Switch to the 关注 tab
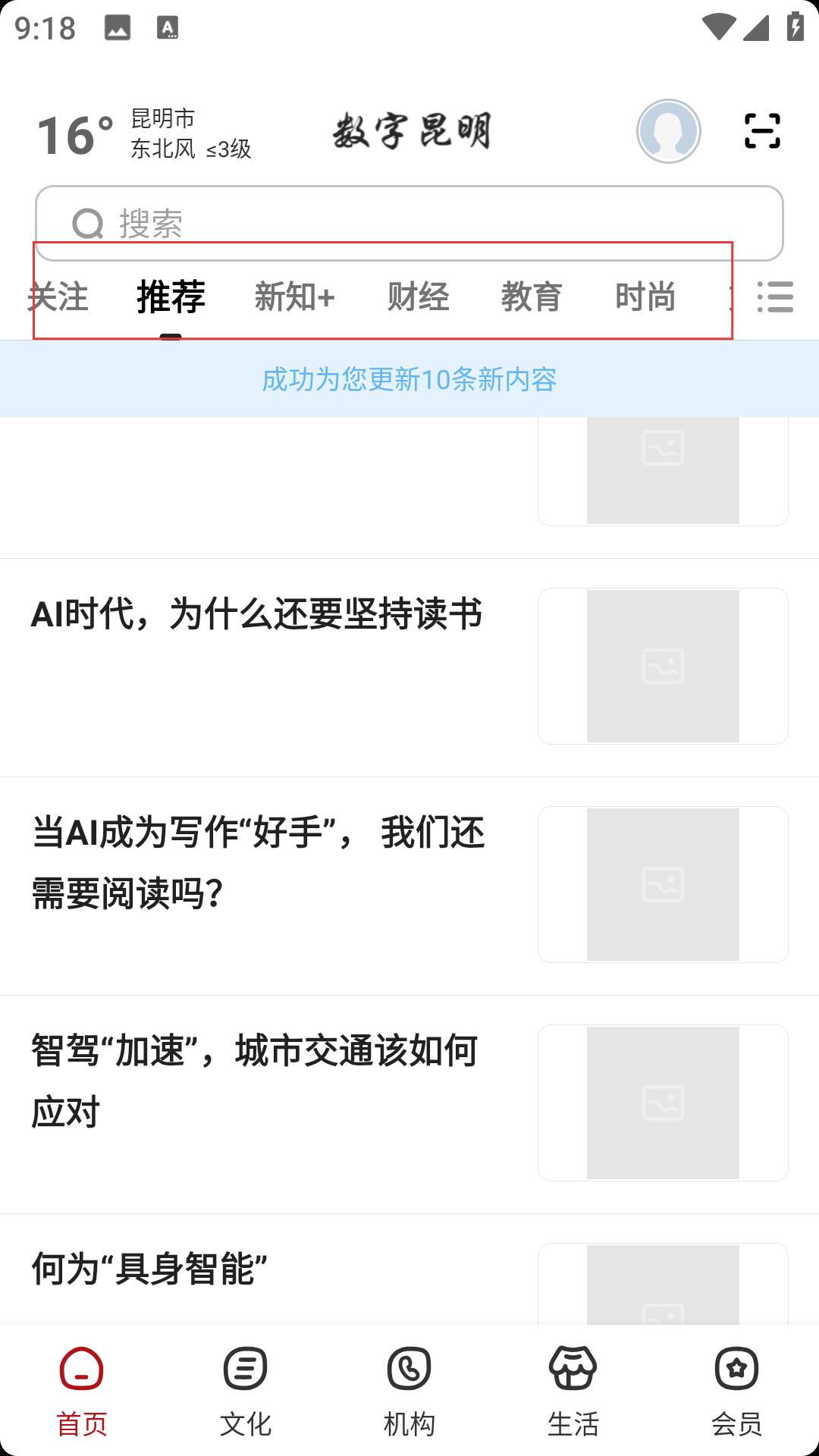This screenshot has height=1456, width=819. point(58,297)
